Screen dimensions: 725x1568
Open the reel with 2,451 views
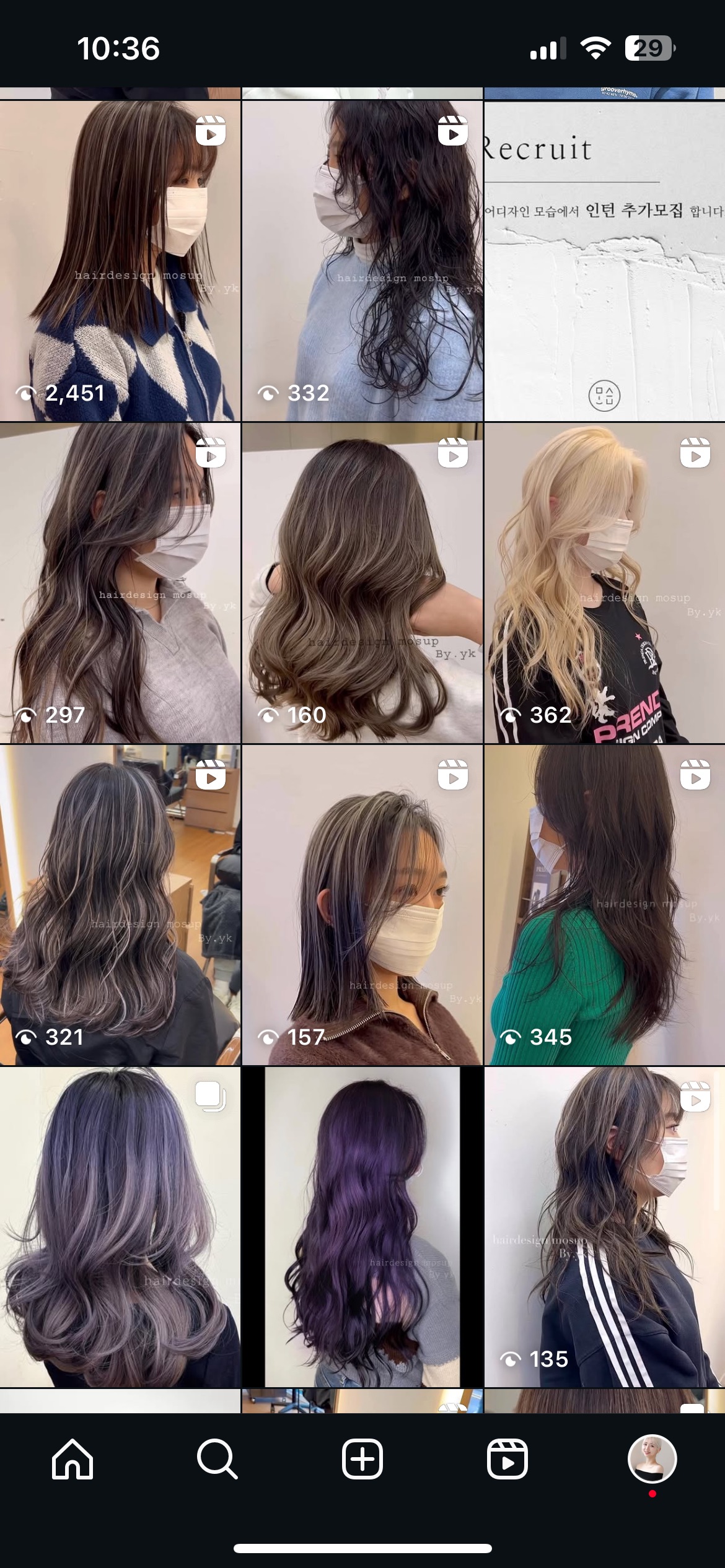click(x=120, y=260)
